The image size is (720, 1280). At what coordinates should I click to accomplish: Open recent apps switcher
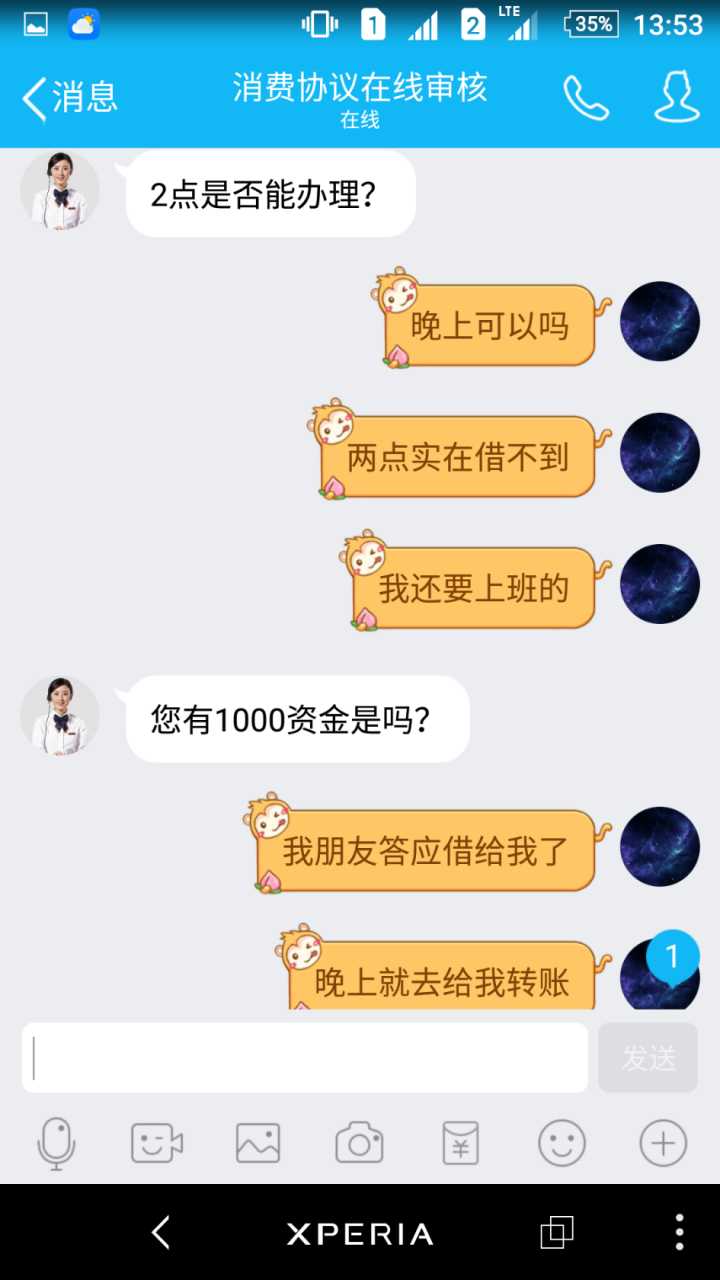click(x=557, y=1232)
